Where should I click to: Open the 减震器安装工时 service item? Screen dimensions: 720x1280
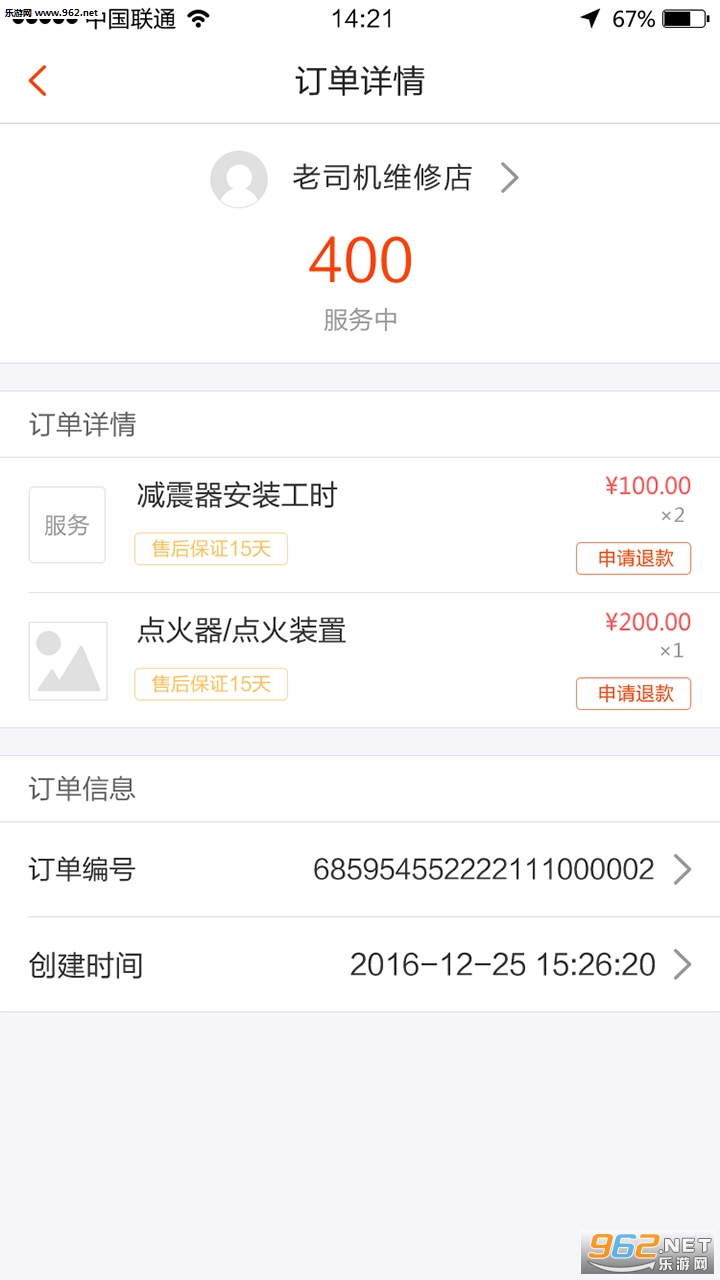pos(237,496)
